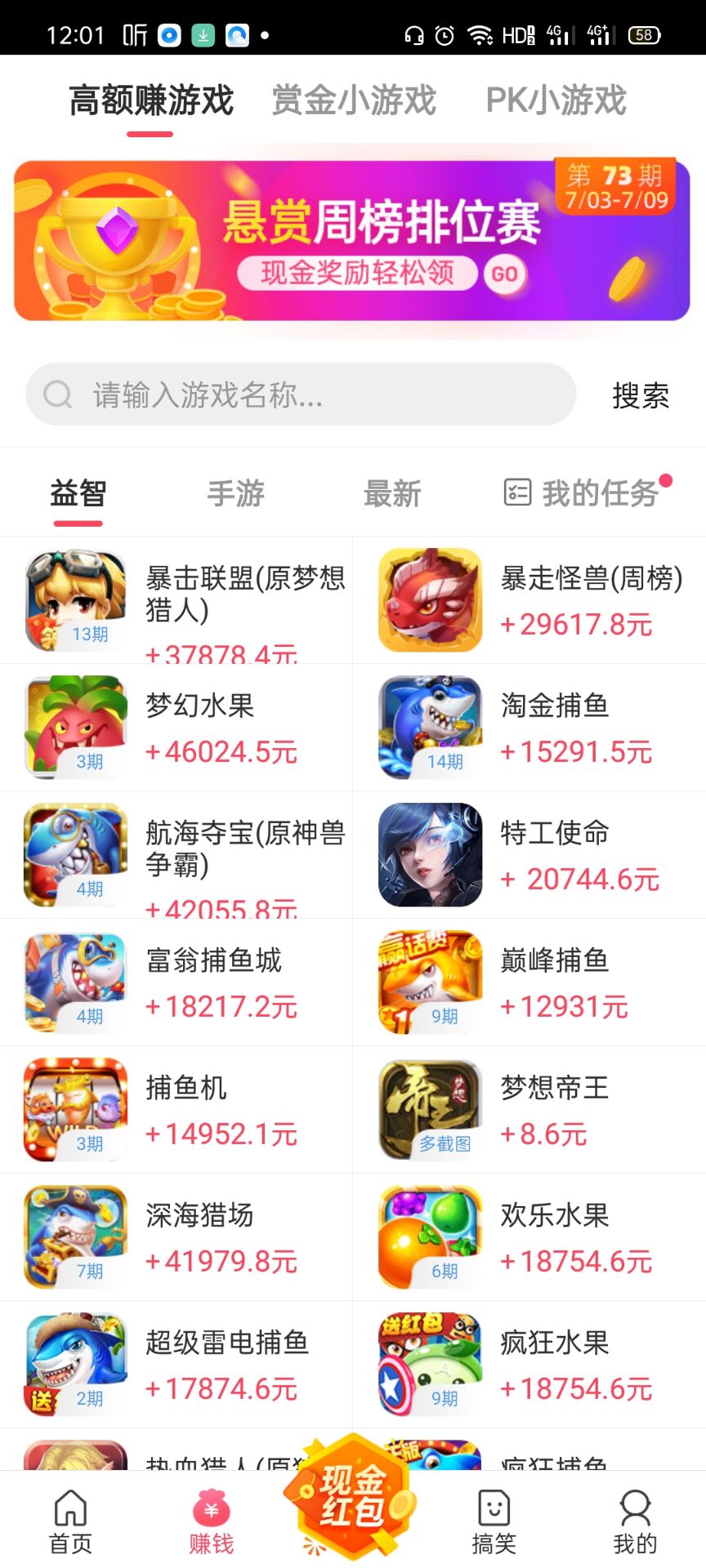Image resolution: width=706 pixels, height=1568 pixels.
Task: Open the 淘金捕鱼 game
Action: point(529,728)
